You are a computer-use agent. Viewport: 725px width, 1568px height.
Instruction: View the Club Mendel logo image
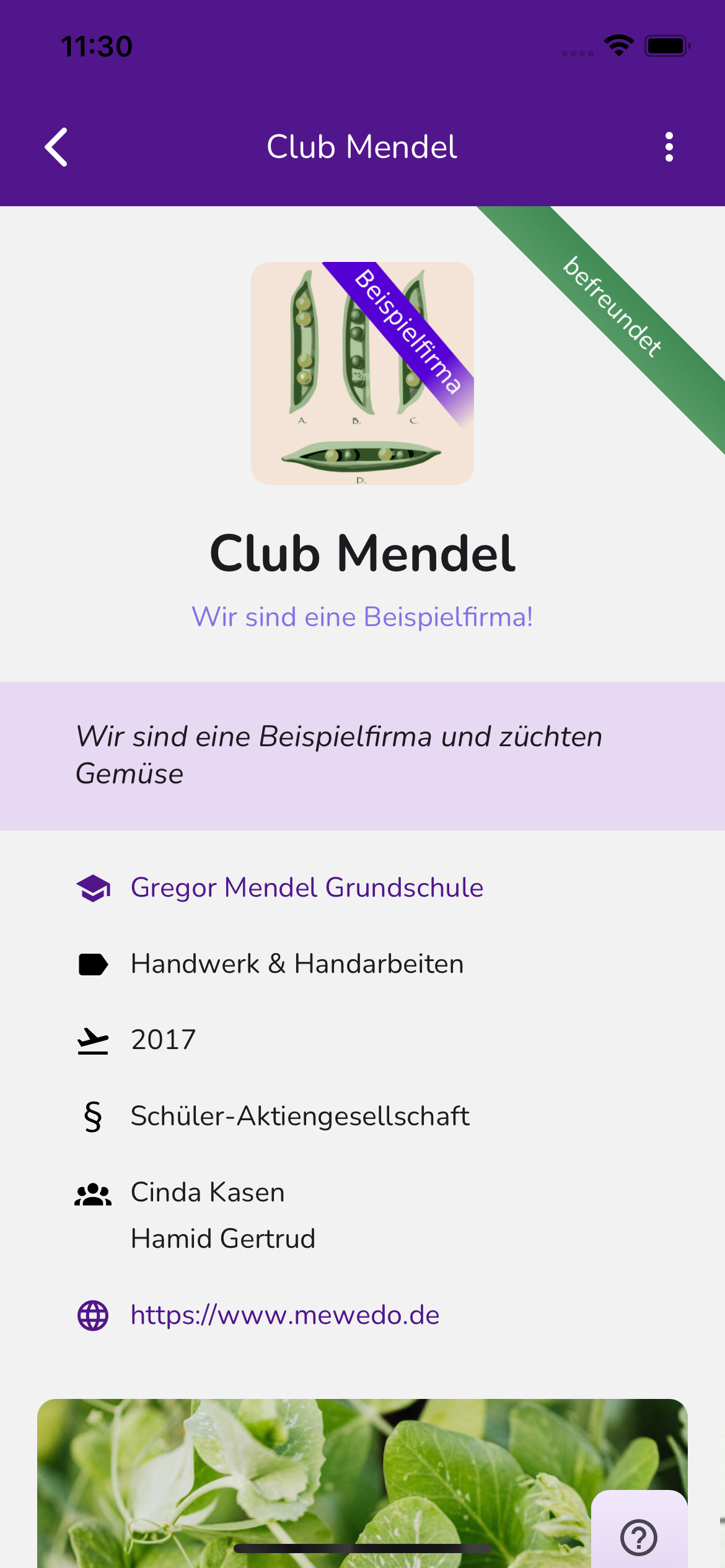coord(362,373)
